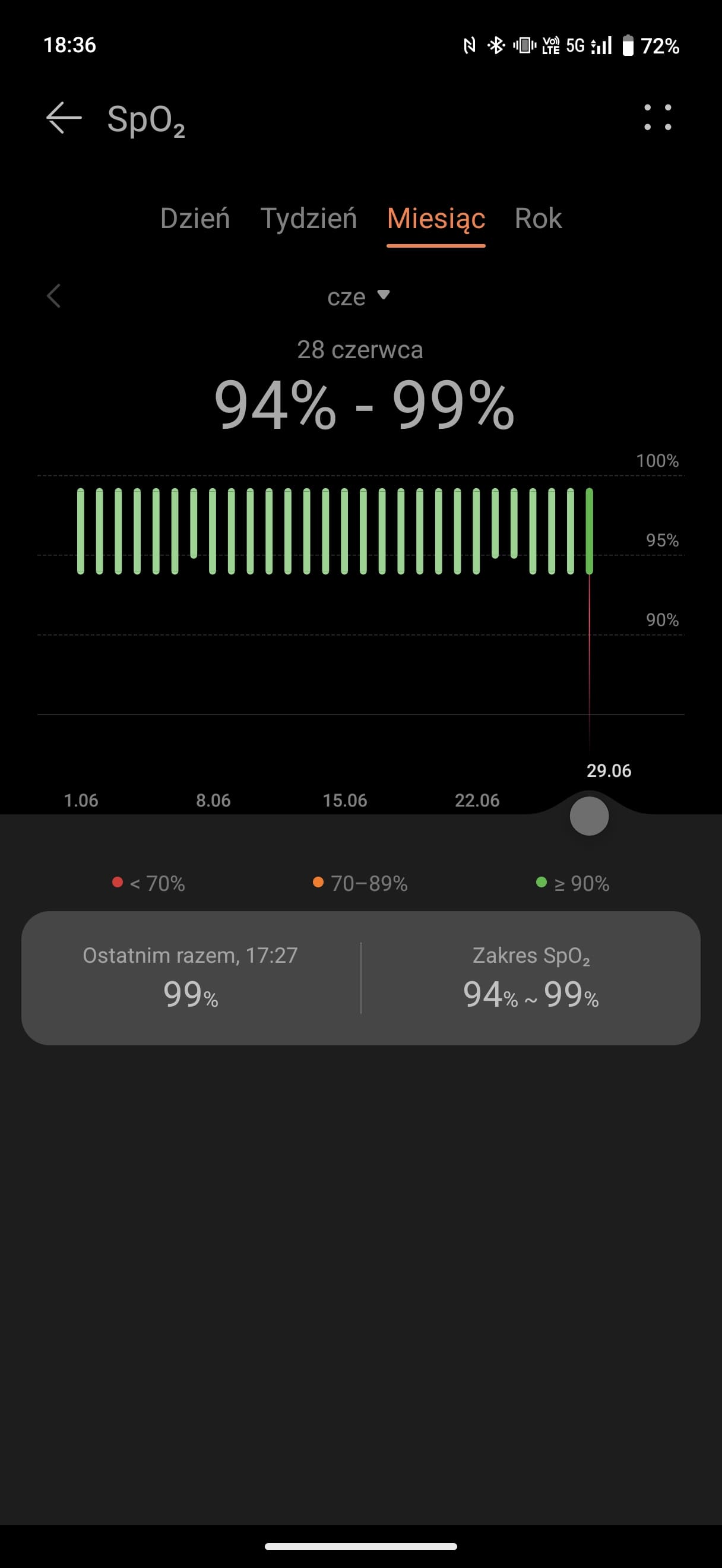Go back from the SpO₂ screen
The width and height of the screenshot is (722, 1568).
click(64, 118)
